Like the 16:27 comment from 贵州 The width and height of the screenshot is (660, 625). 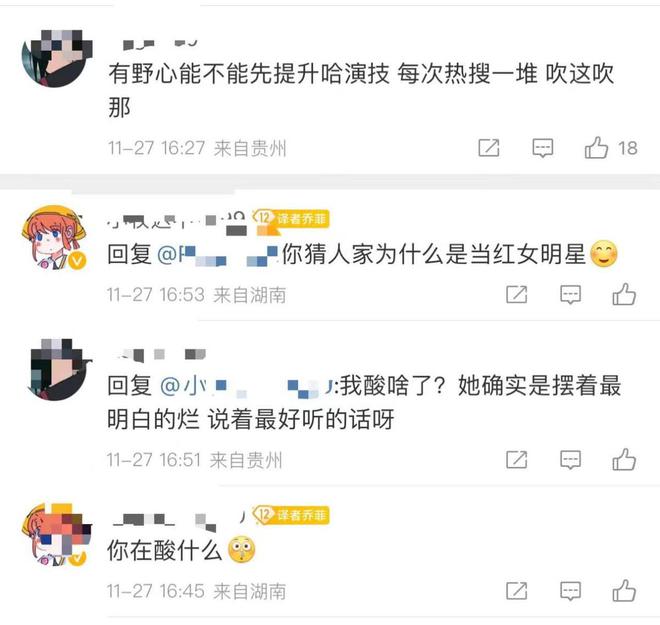[x=597, y=148]
